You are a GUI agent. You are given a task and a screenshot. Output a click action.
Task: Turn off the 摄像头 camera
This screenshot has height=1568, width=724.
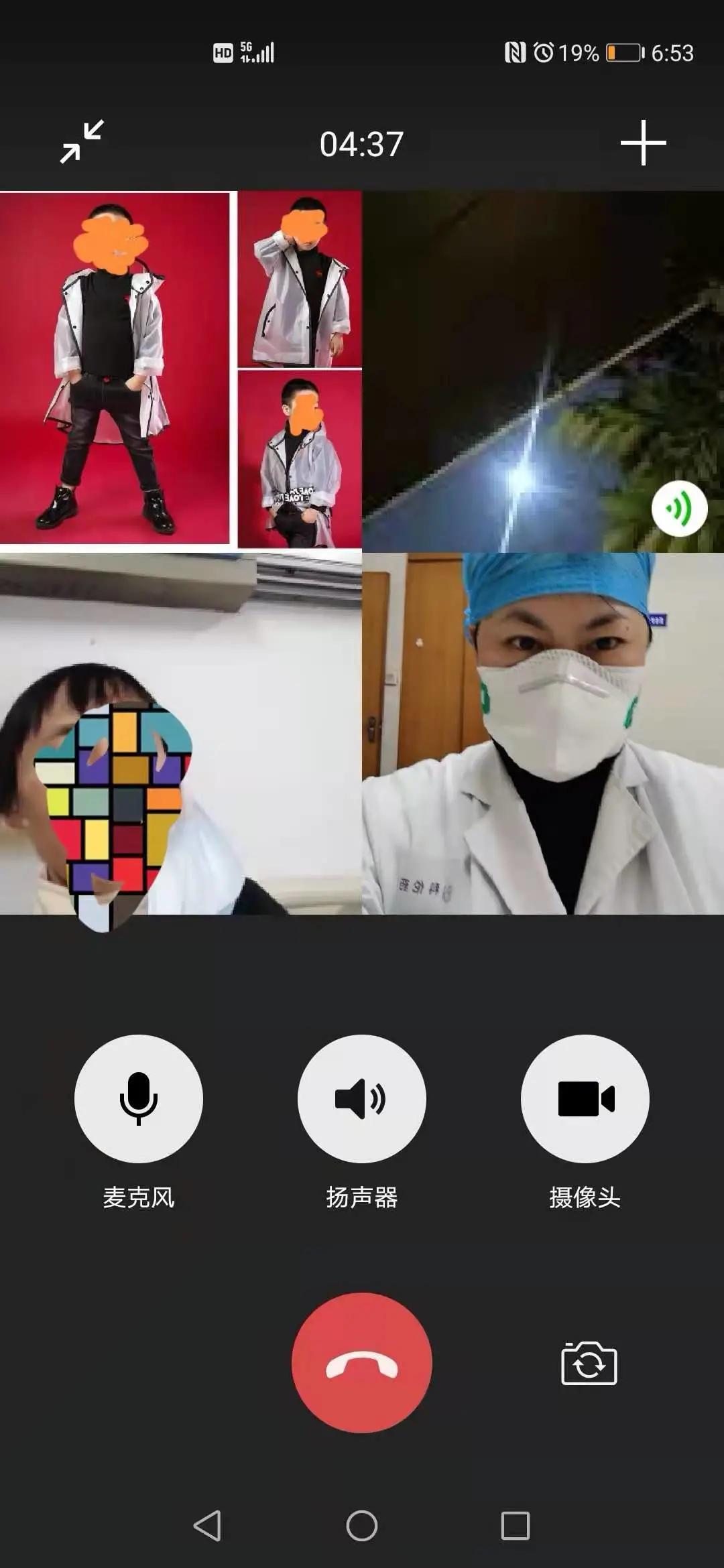tap(585, 1098)
